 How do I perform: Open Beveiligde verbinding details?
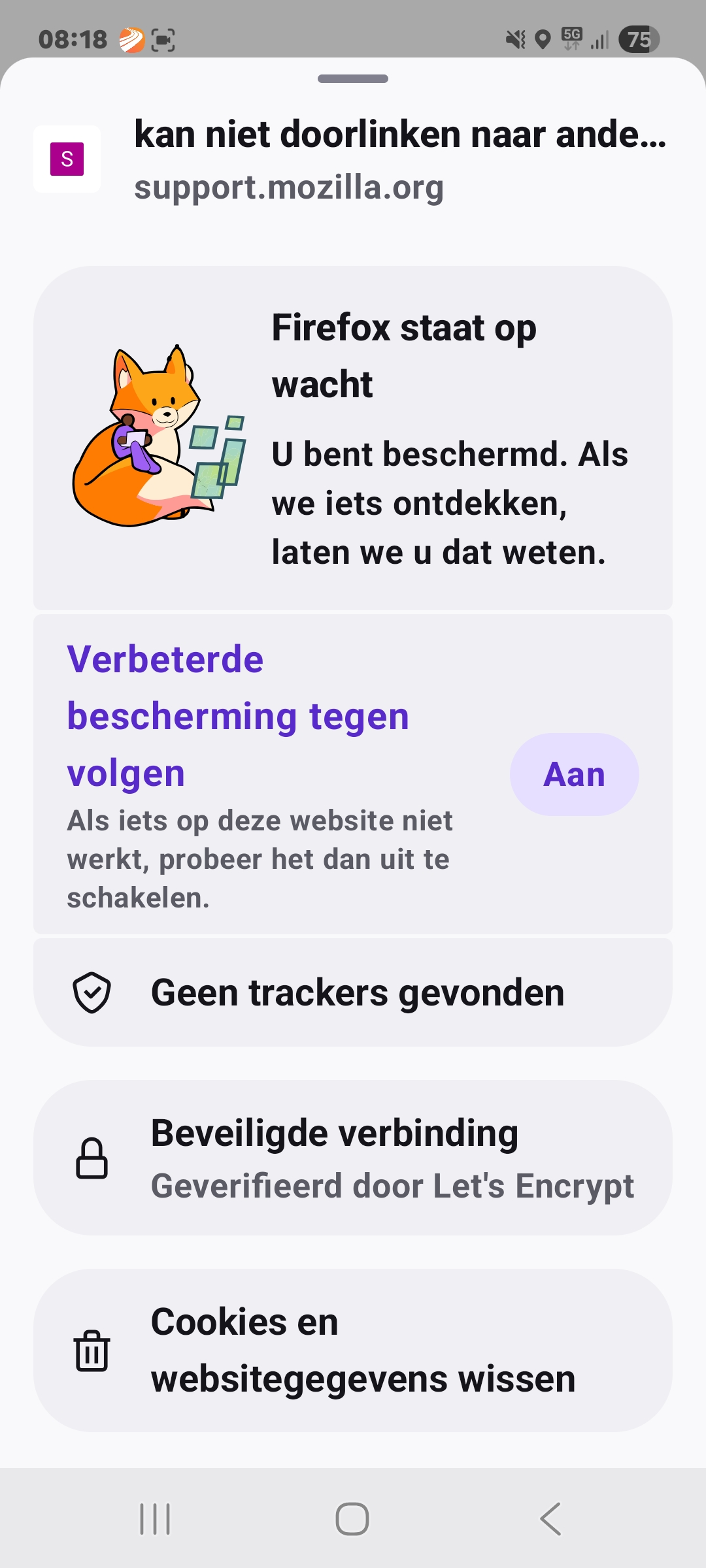pyautogui.click(x=353, y=1158)
